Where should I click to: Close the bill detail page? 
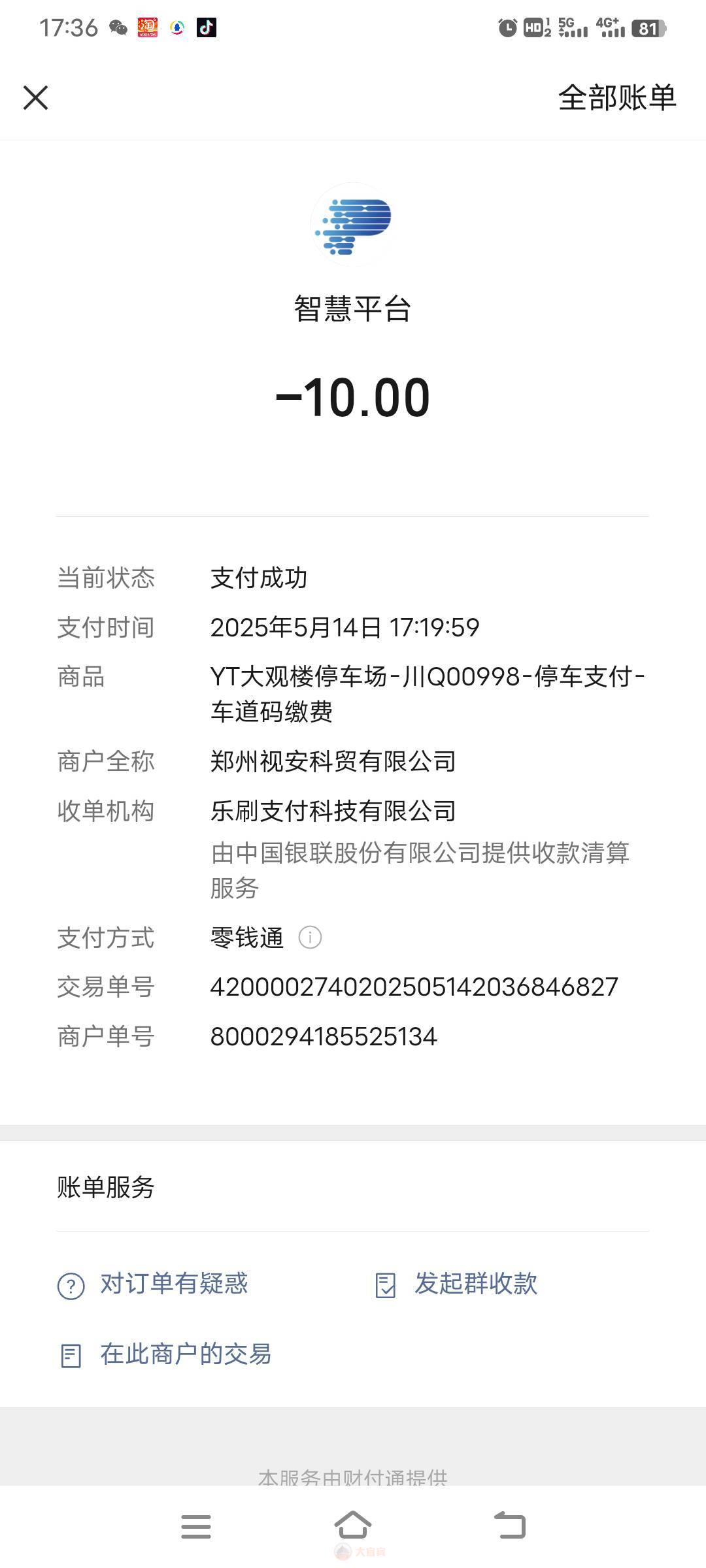click(x=36, y=98)
